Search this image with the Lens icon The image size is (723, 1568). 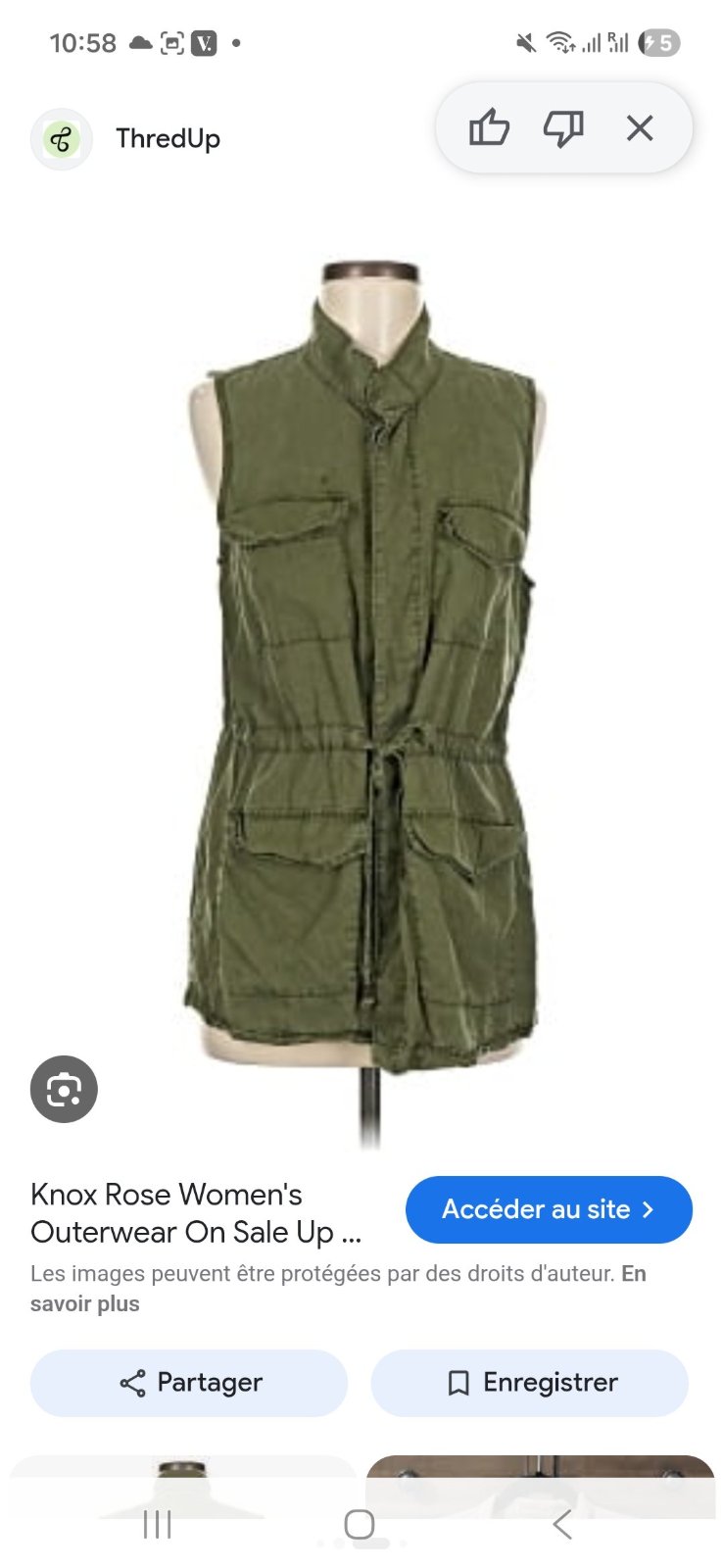click(64, 1089)
